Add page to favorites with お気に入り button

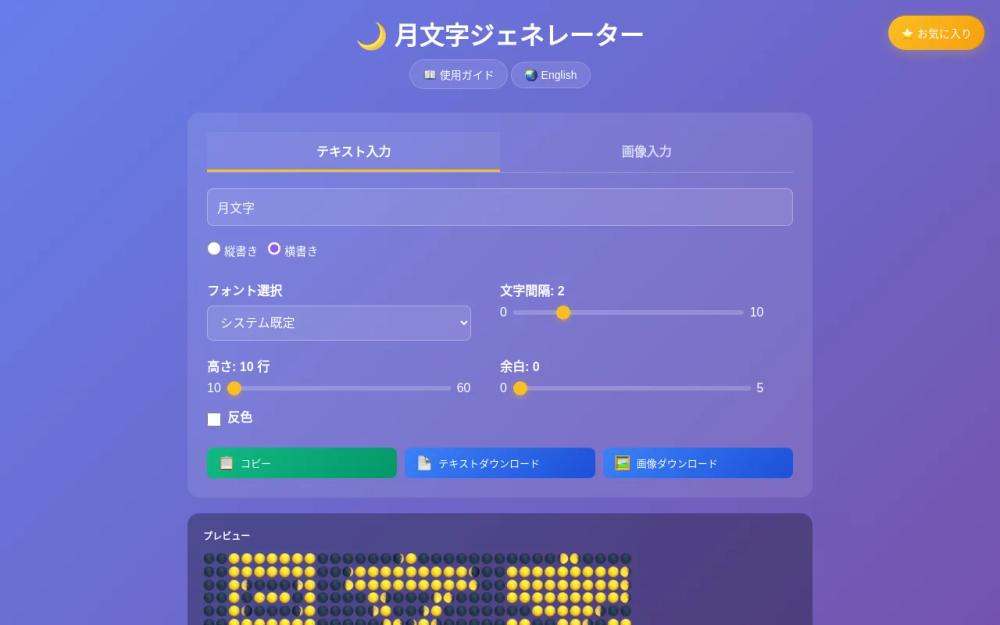[936, 33]
